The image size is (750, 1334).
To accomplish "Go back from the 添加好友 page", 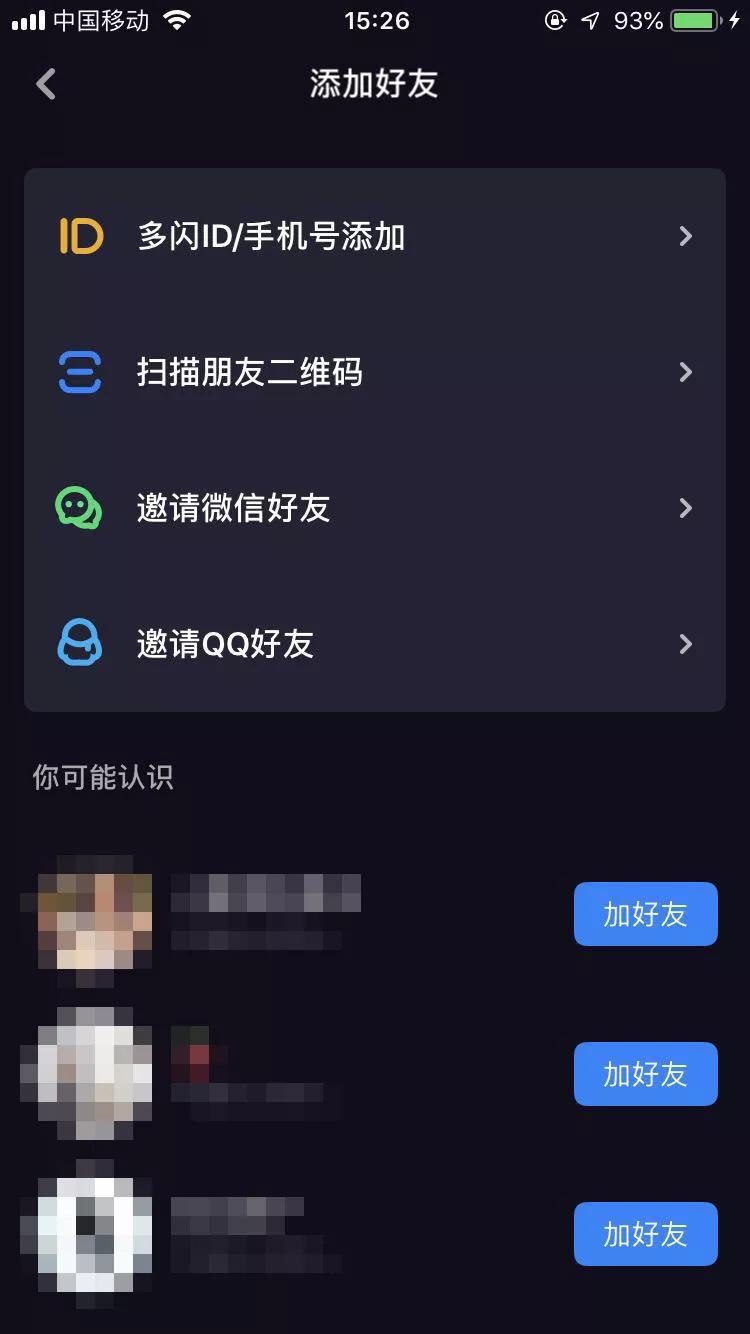I will click(46, 84).
